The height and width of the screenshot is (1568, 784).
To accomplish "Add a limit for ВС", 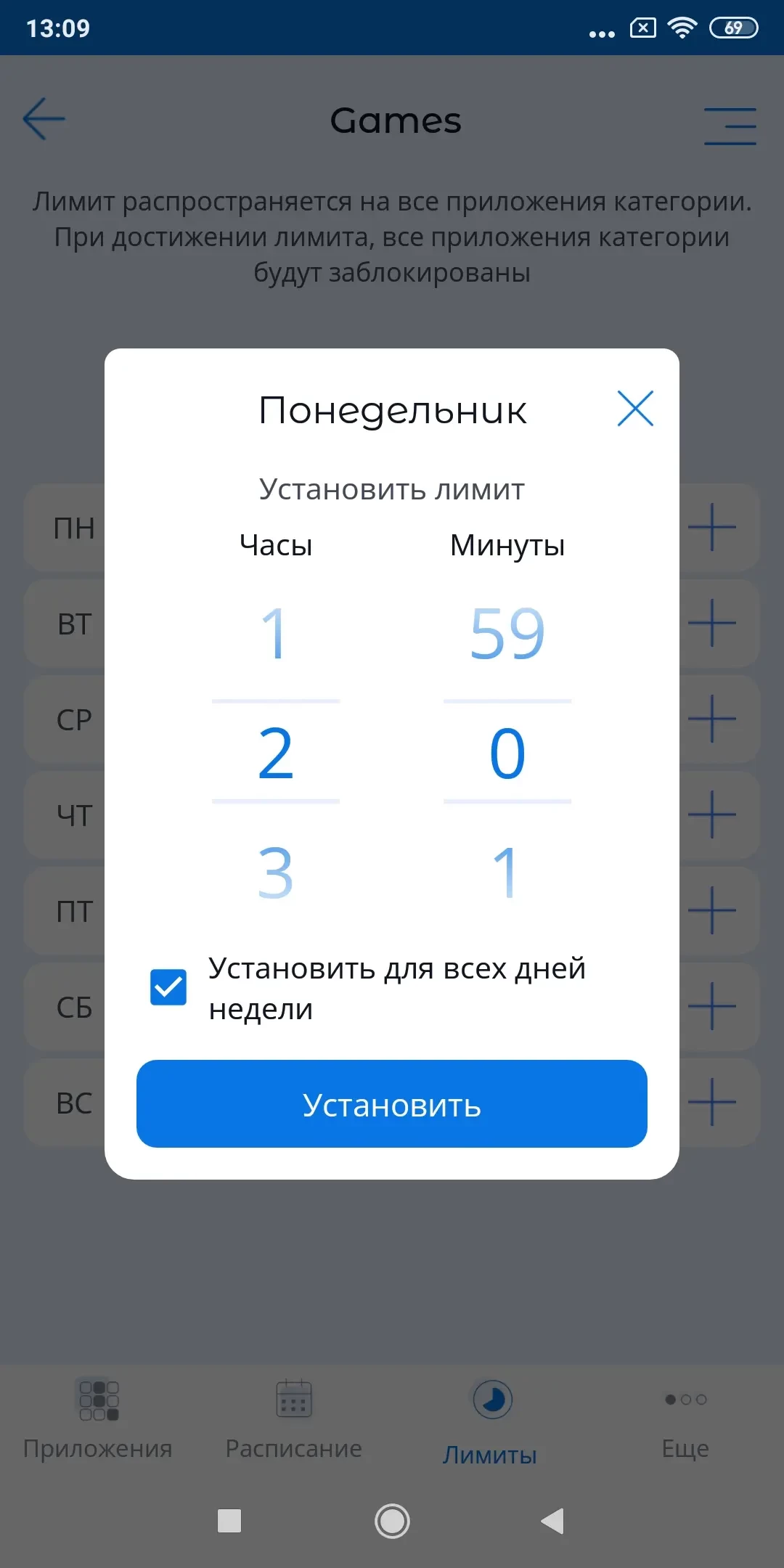I will tap(712, 1103).
